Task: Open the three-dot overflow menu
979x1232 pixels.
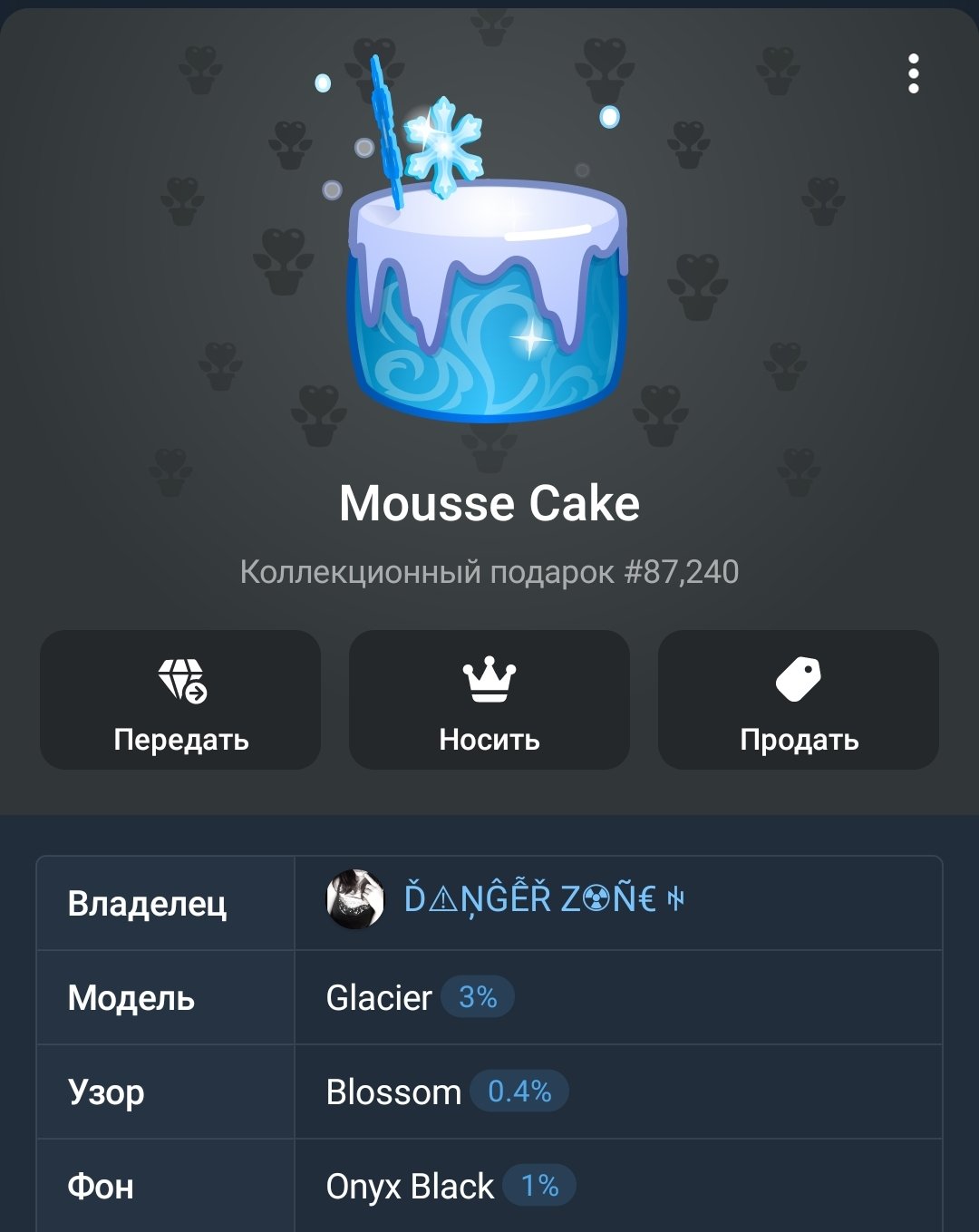Action: tap(913, 73)
